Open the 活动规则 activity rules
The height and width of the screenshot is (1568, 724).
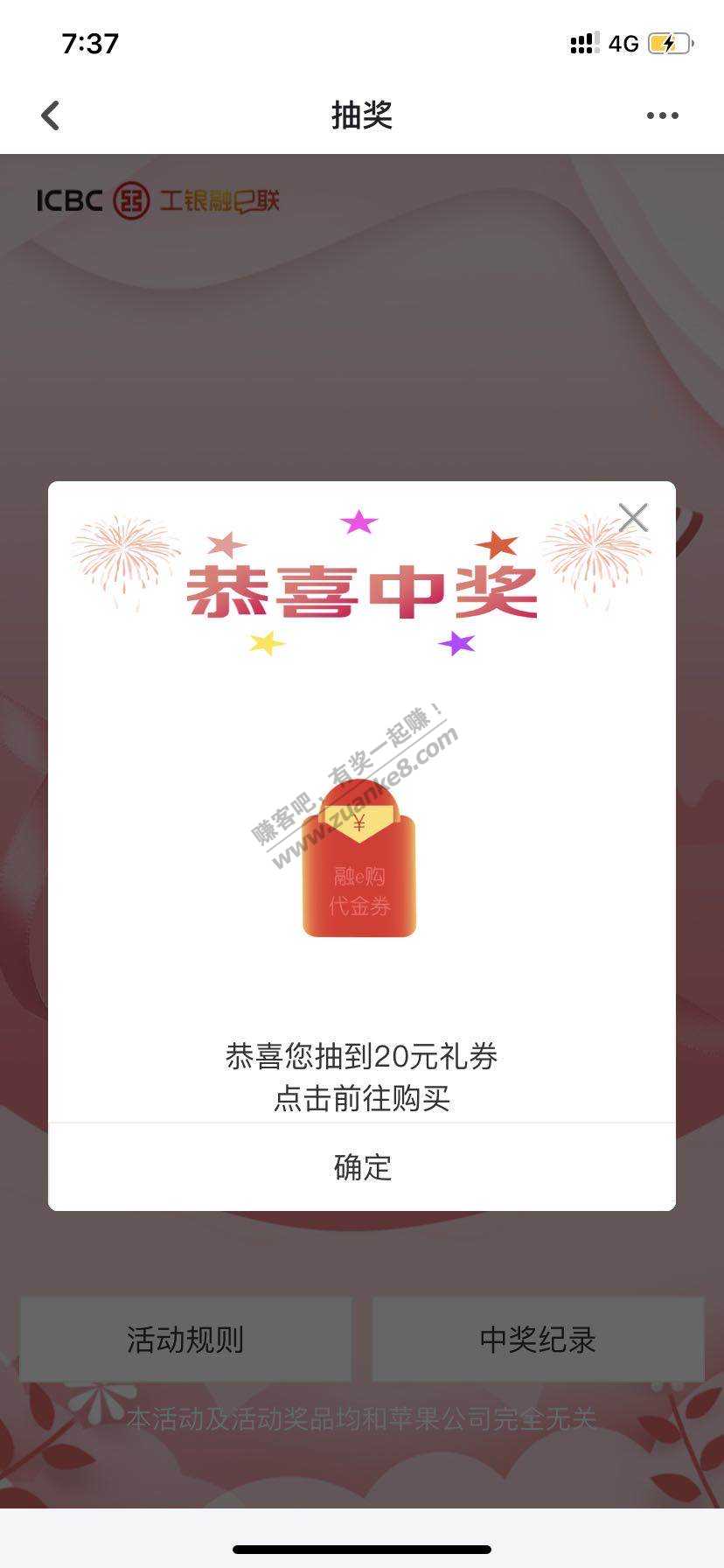(185, 1340)
